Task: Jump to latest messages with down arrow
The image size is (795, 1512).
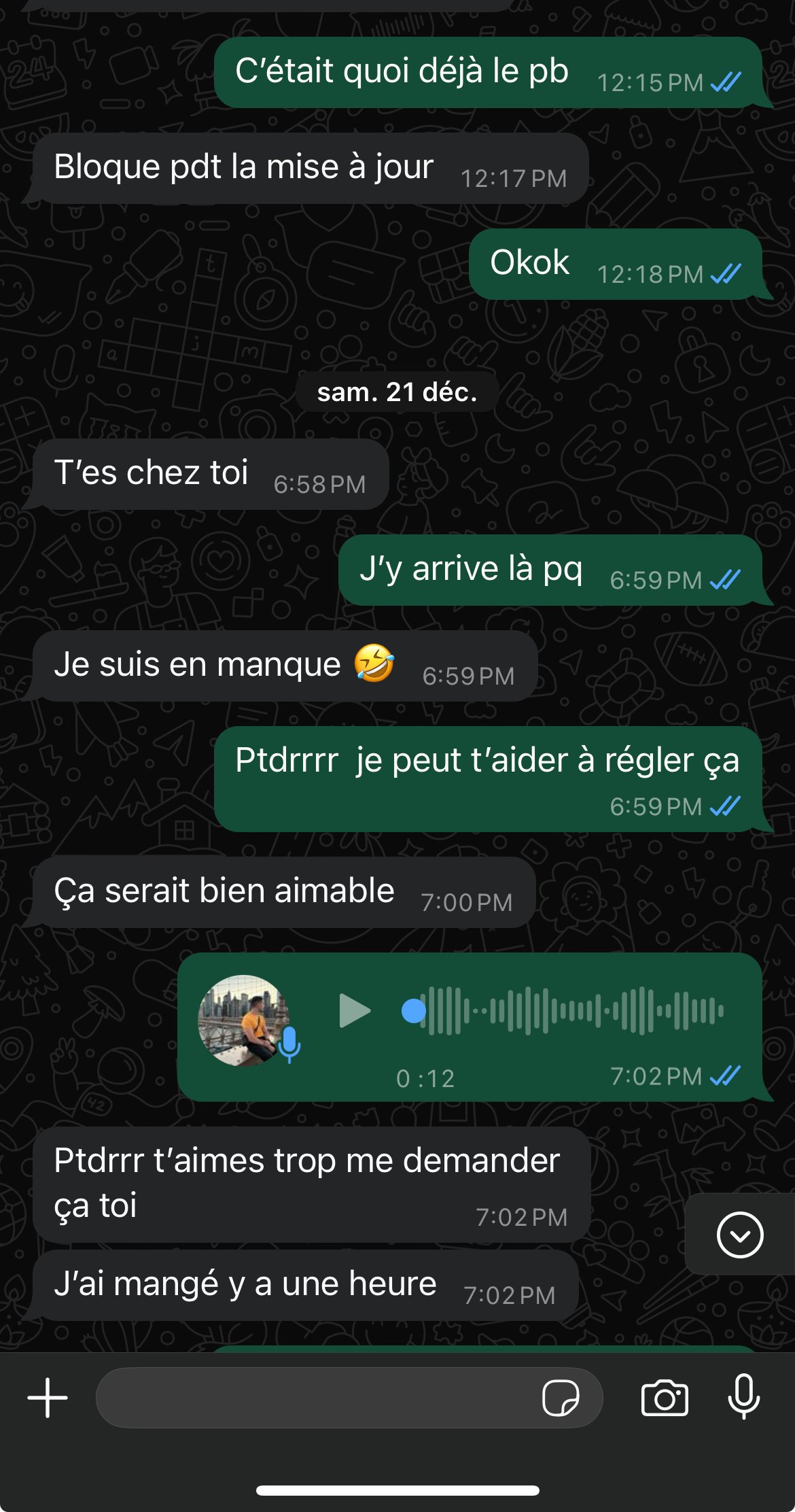Action: 739,1235
